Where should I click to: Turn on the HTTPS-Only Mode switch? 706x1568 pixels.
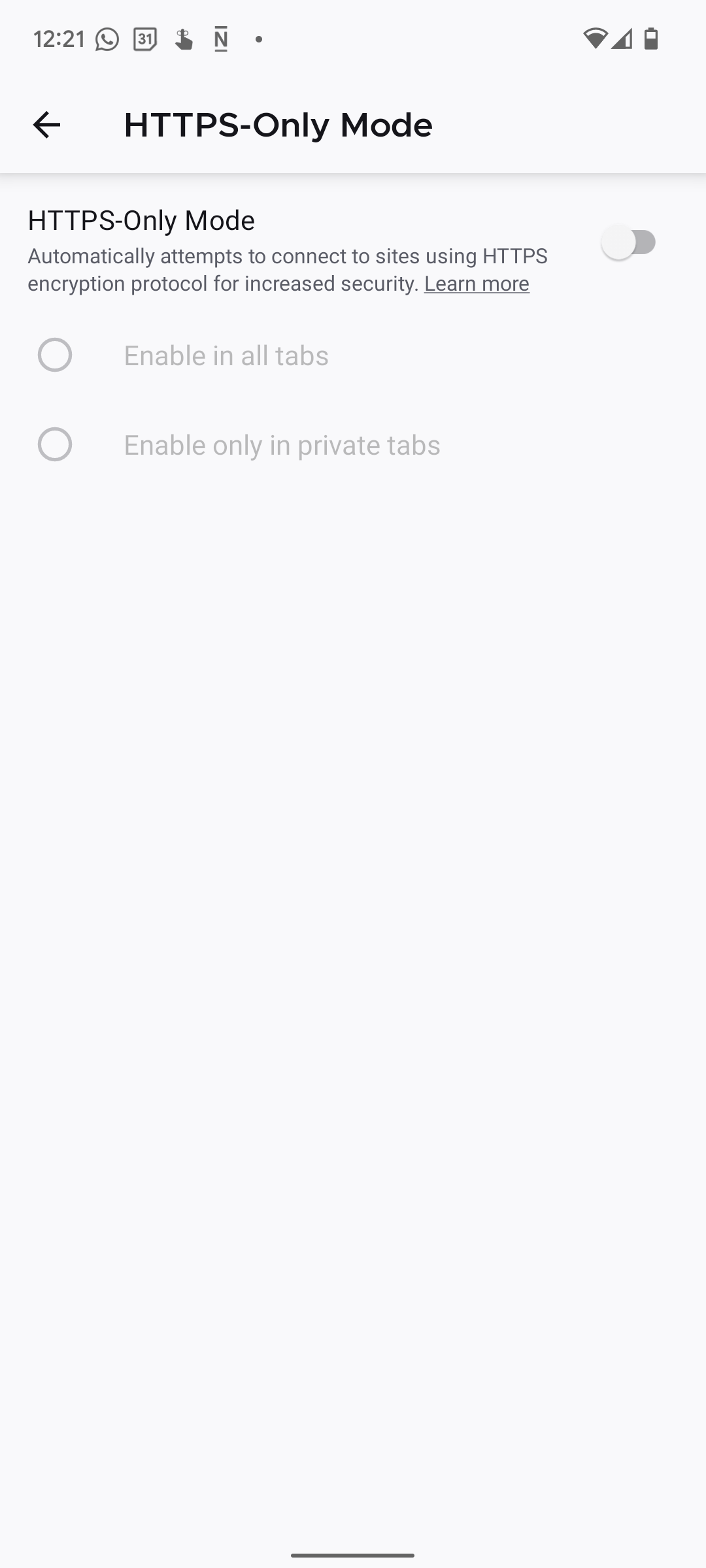[x=628, y=242]
